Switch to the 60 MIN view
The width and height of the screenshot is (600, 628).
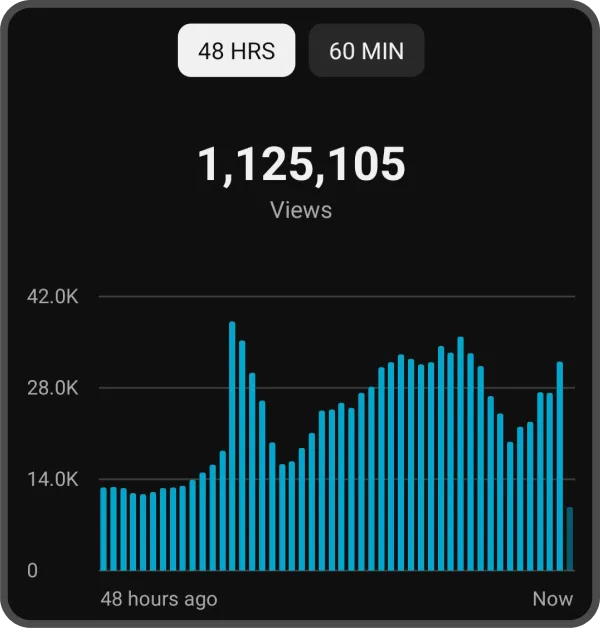coord(366,50)
